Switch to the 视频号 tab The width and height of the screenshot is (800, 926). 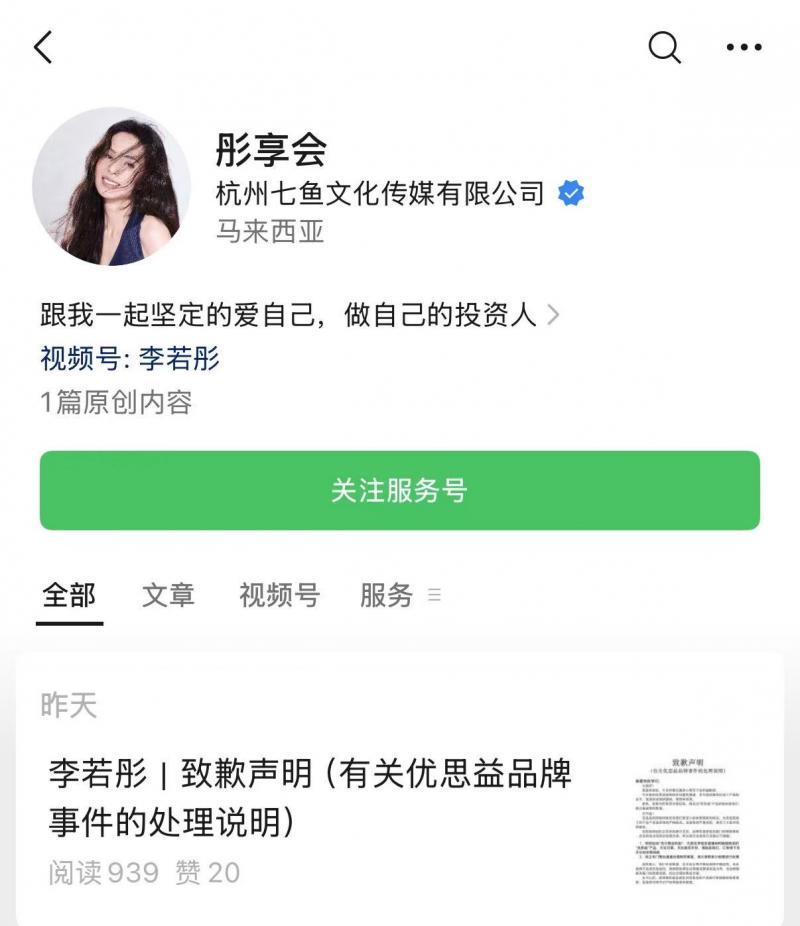279,595
